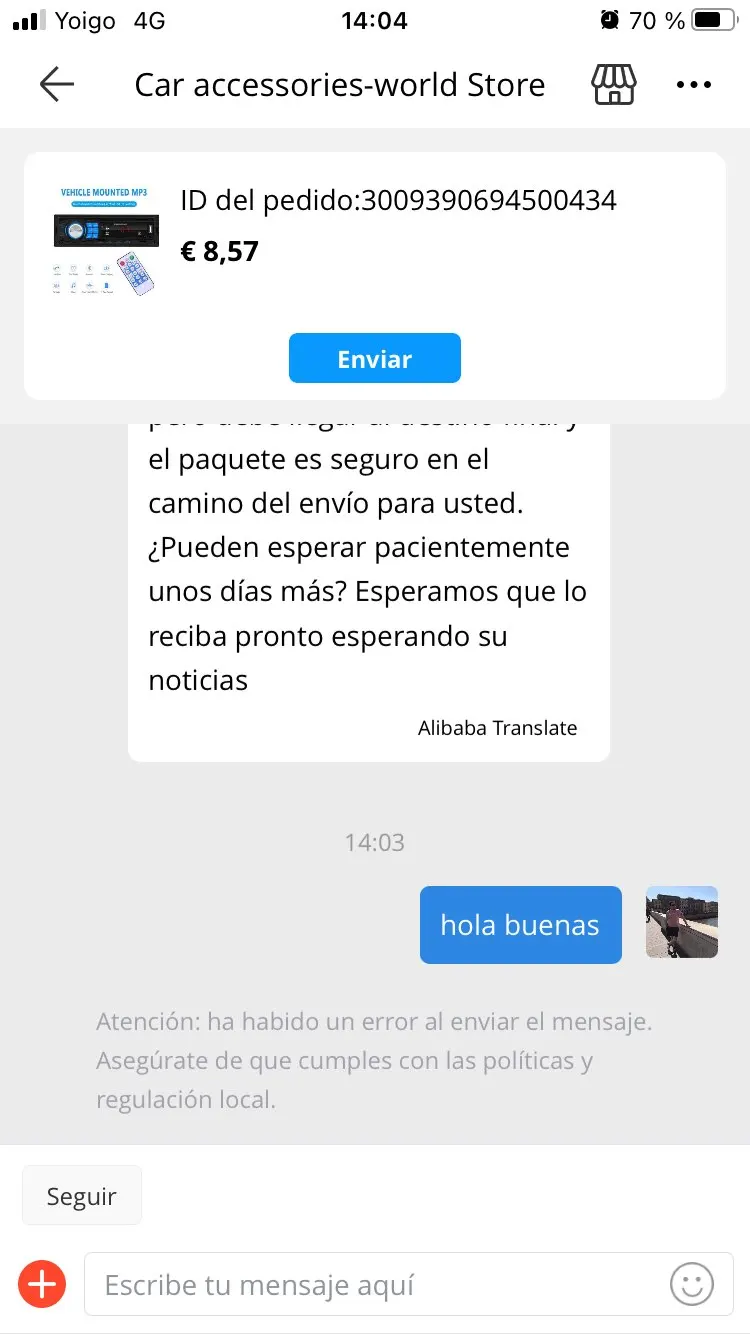Open the store page icon
Screen dimensions: 750x1334
[x=614, y=85]
